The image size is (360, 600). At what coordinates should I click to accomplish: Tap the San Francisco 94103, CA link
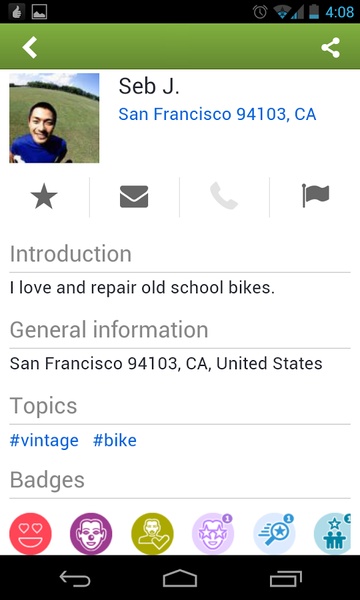(217, 114)
